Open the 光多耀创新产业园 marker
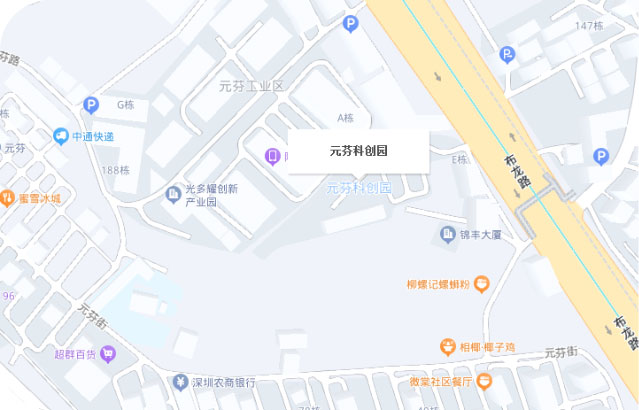 coord(173,190)
